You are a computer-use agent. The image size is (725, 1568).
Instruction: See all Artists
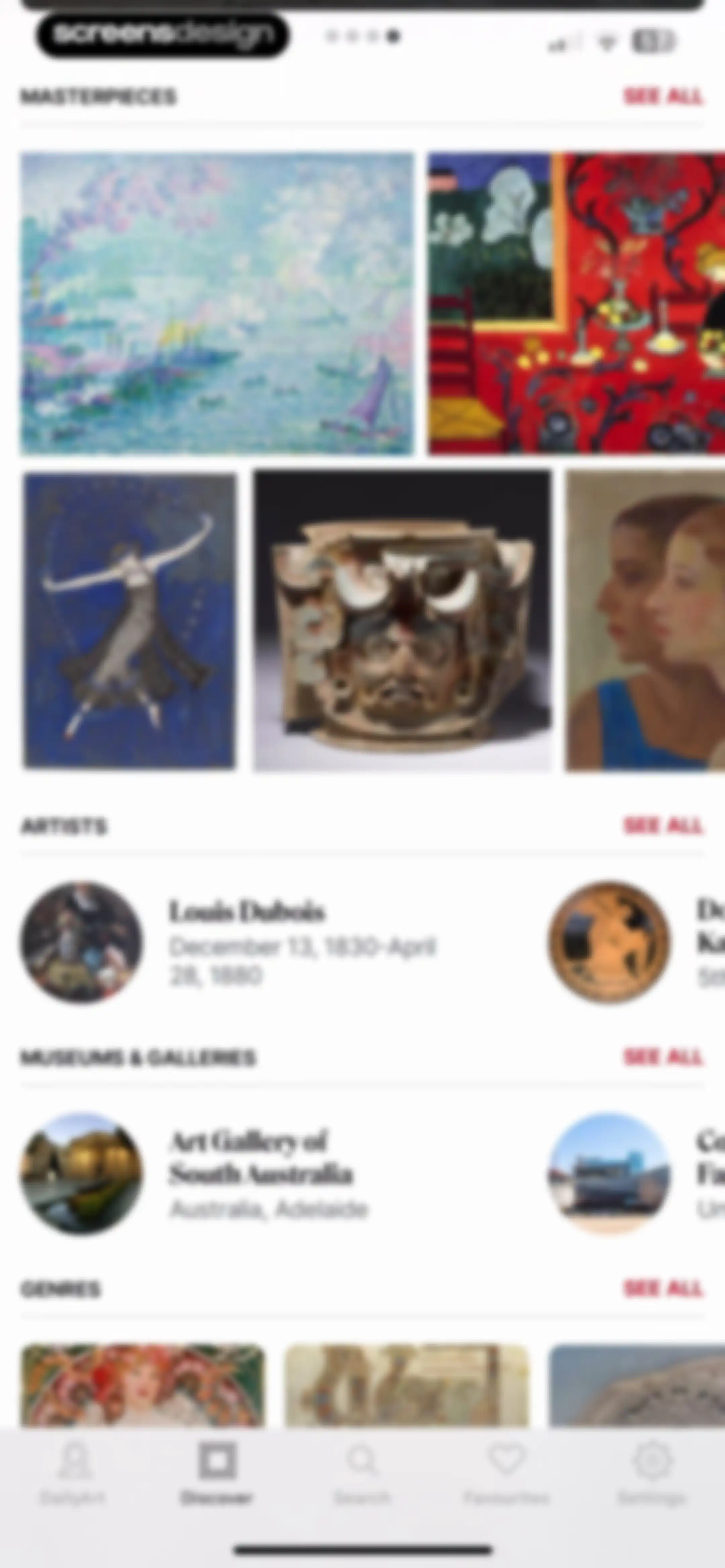[x=663, y=825]
